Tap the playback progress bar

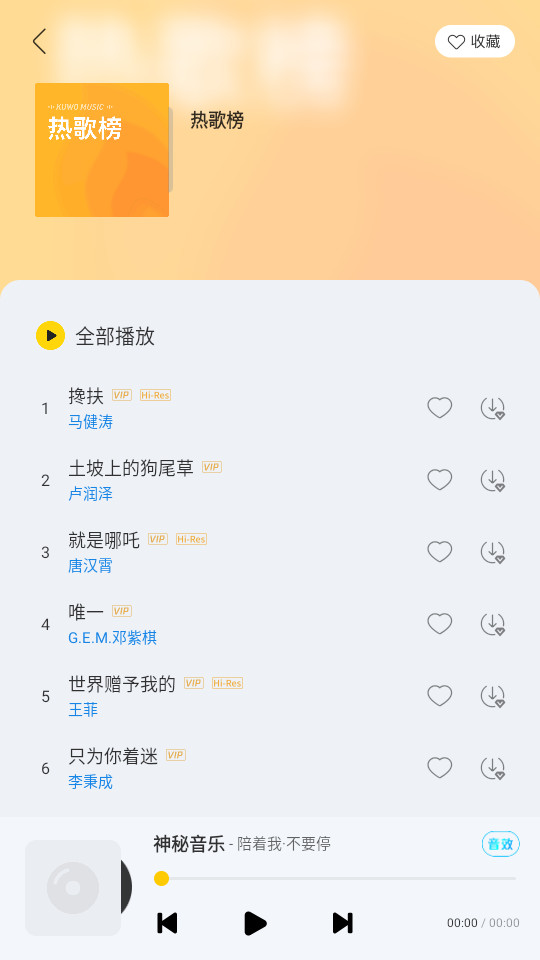335,879
